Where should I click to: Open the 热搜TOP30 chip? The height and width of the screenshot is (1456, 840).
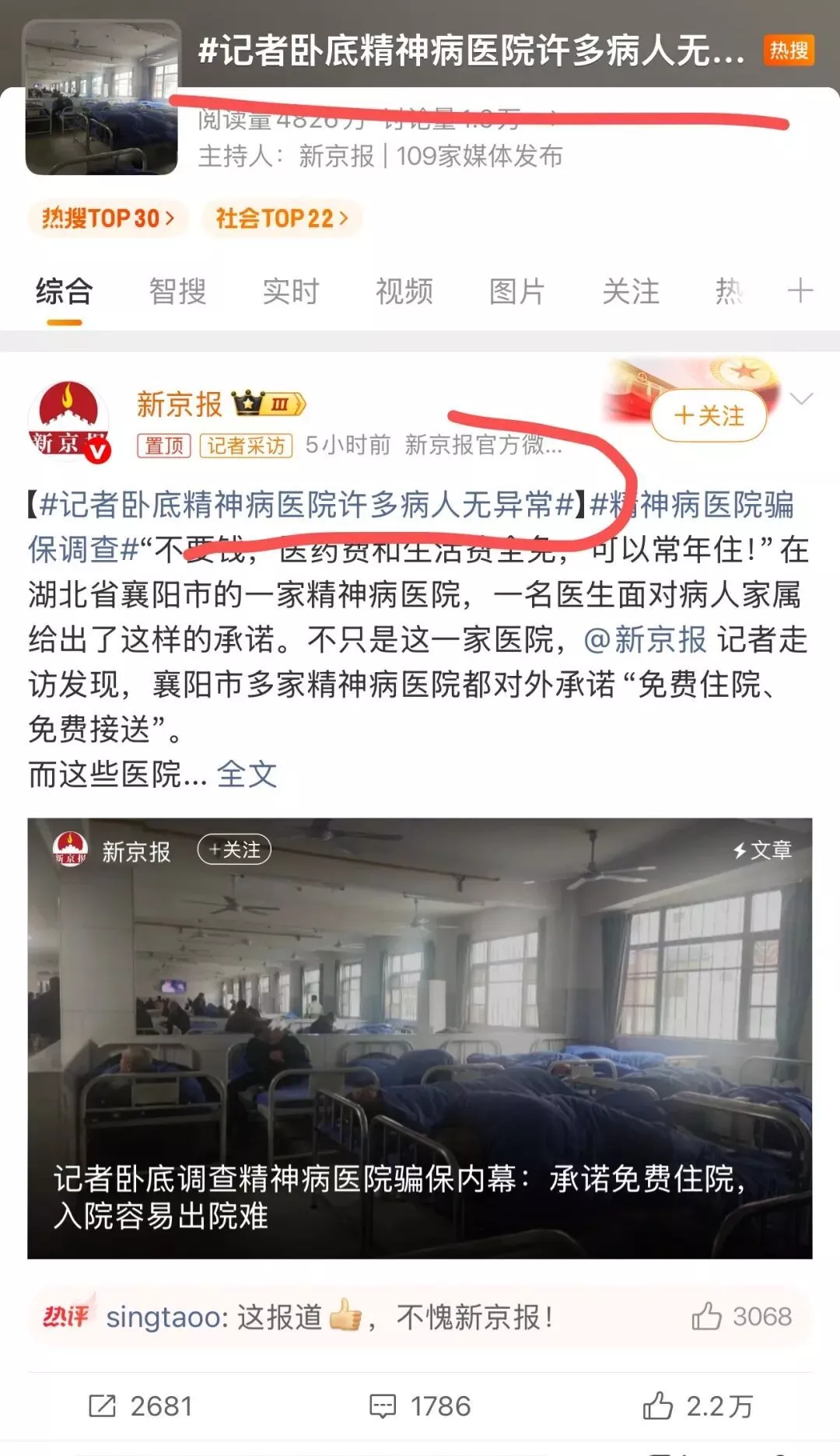[108, 219]
